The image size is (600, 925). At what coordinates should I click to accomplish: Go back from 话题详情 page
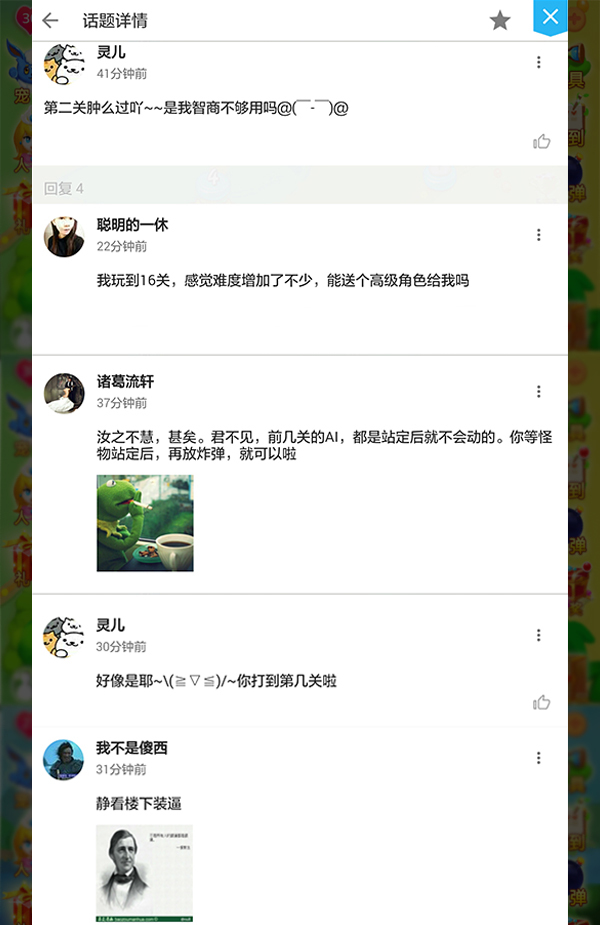tap(50, 20)
